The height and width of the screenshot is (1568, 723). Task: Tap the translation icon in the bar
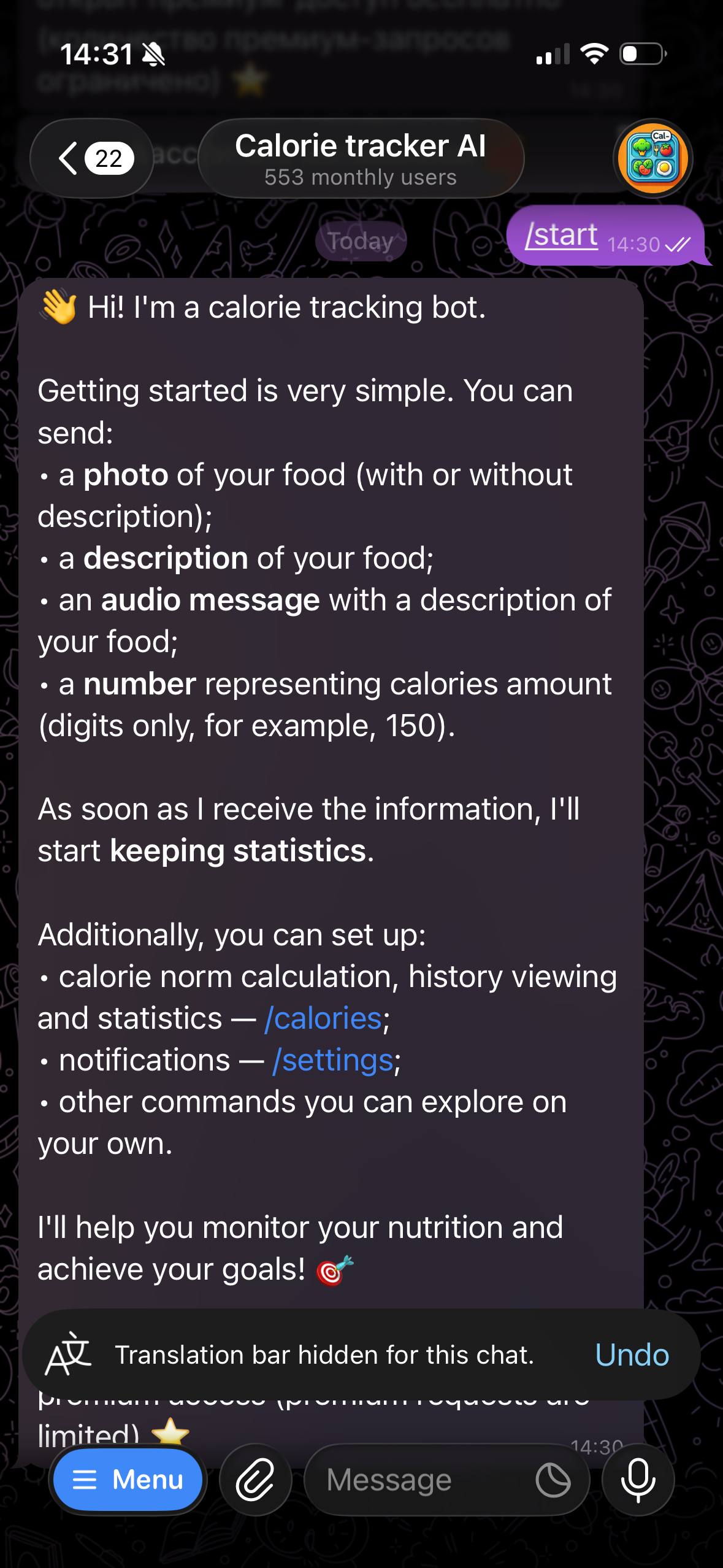pos(74,1355)
